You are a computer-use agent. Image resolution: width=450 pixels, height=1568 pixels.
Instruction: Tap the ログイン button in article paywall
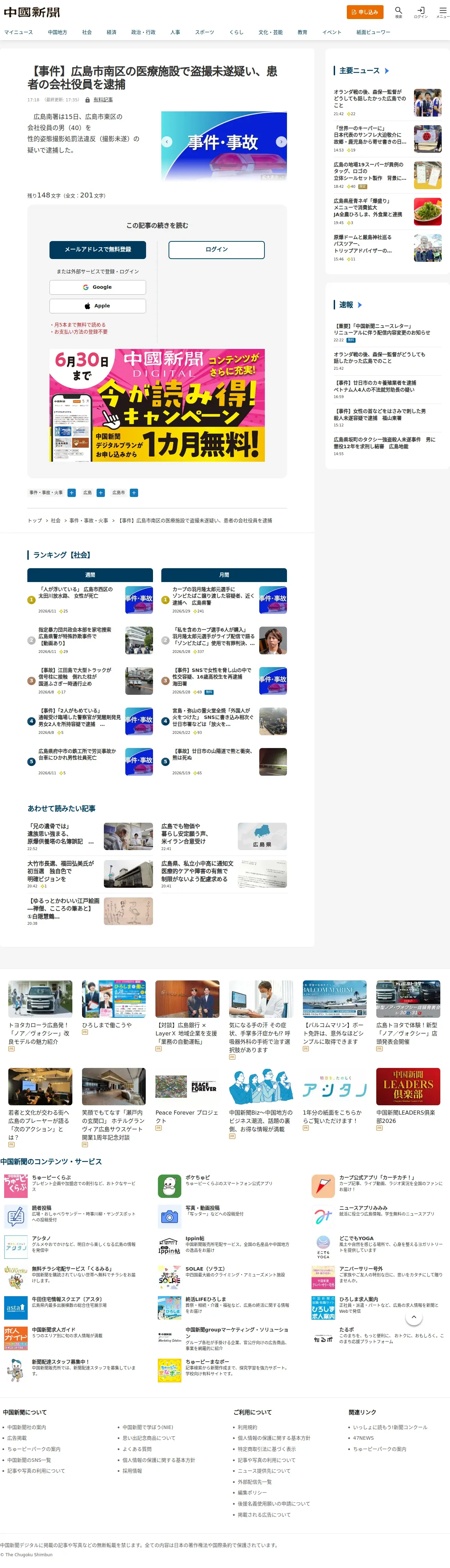[216, 250]
